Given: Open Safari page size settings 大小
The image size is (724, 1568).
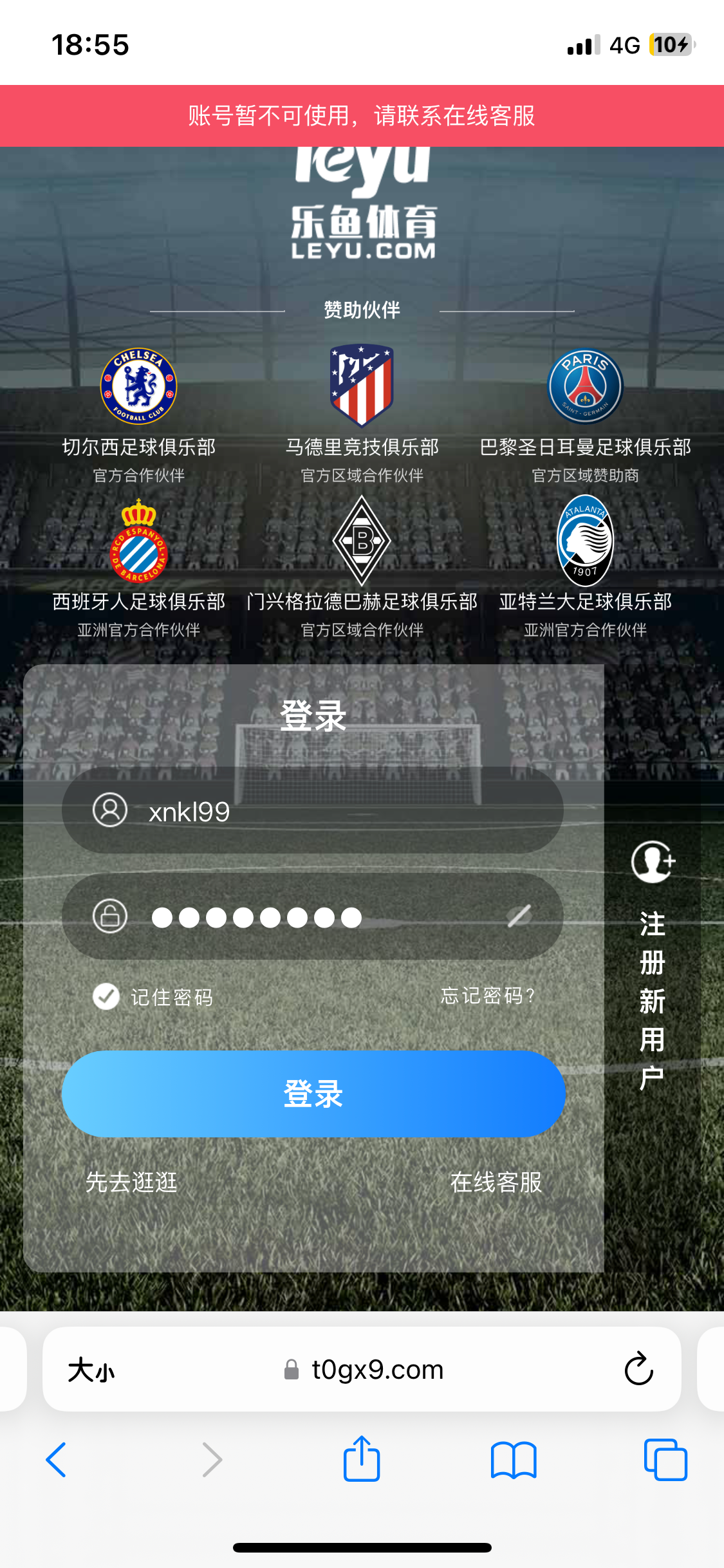Looking at the screenshot, I should (91, 1370).
